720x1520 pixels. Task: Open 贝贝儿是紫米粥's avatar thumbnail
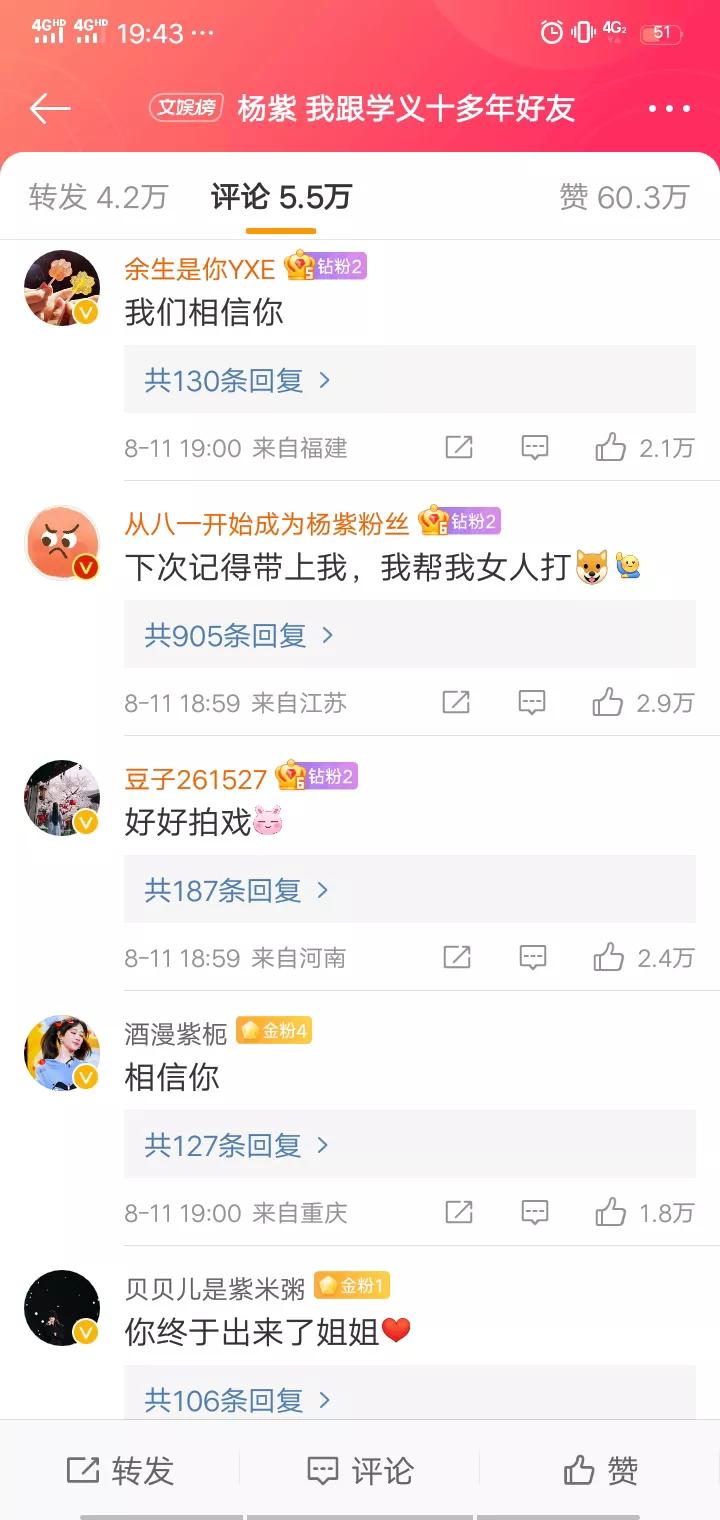click(61, 1307)
